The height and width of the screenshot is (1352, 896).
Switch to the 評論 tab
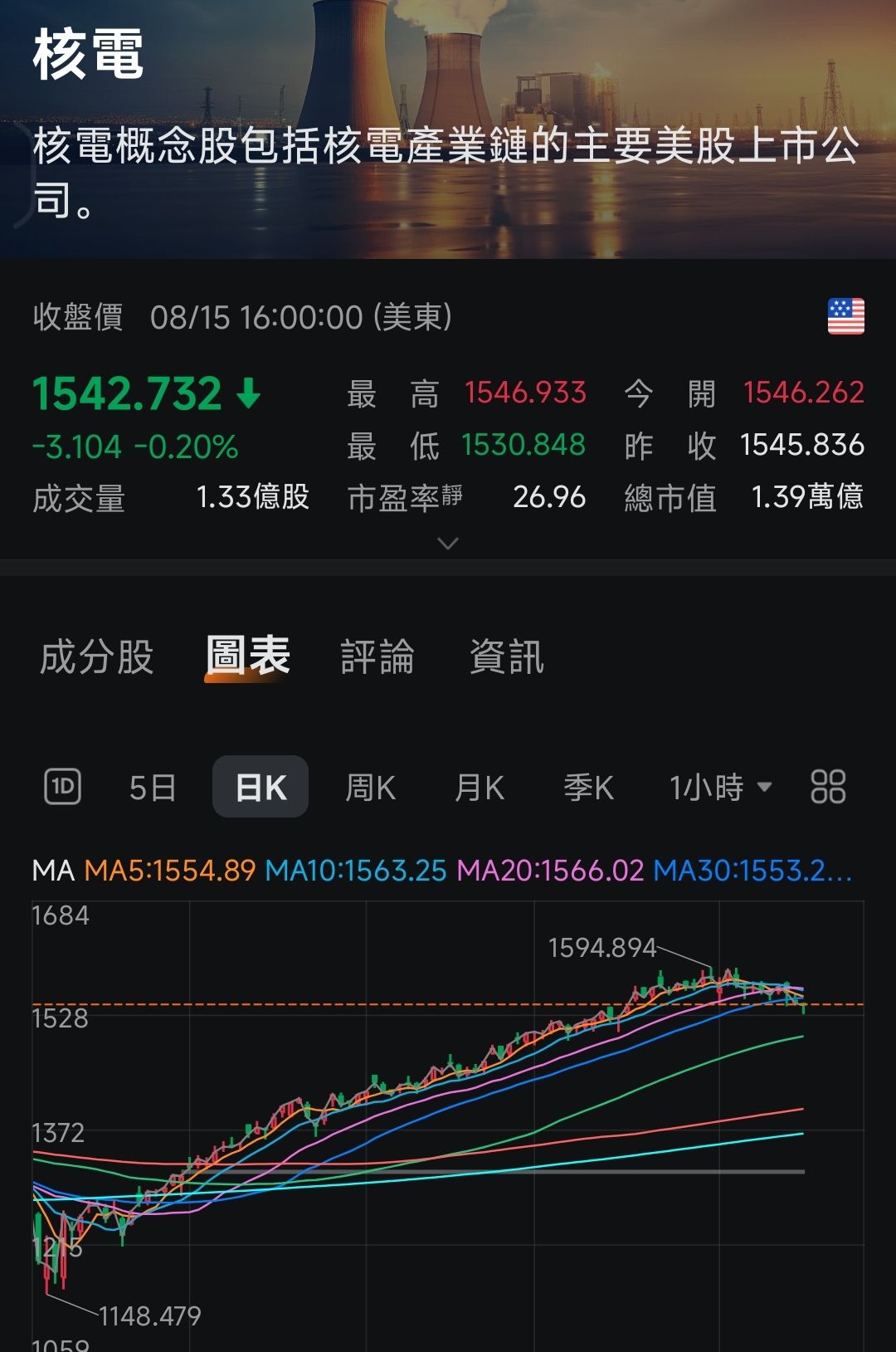tap(377, 656)
